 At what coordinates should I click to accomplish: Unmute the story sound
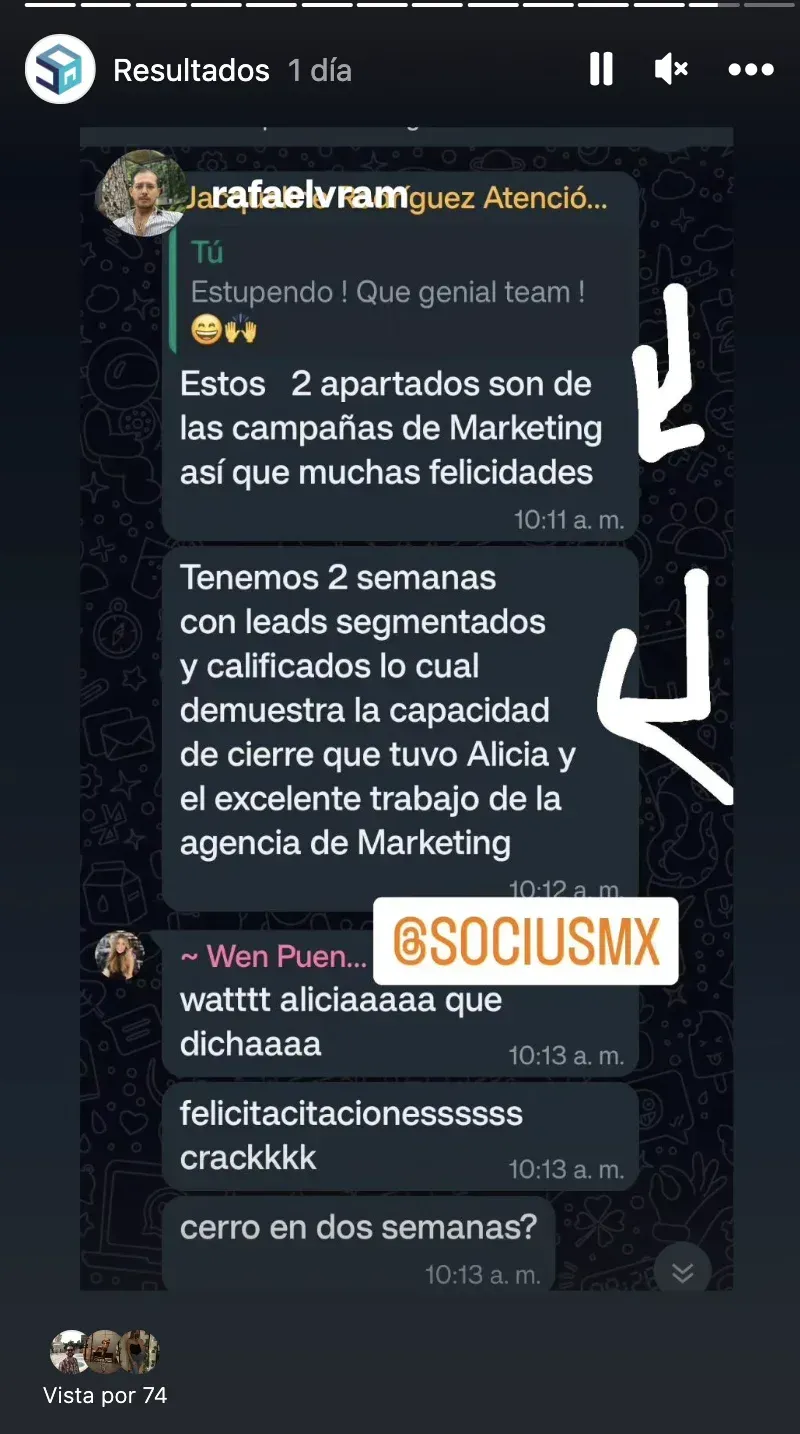coord(671,69)
